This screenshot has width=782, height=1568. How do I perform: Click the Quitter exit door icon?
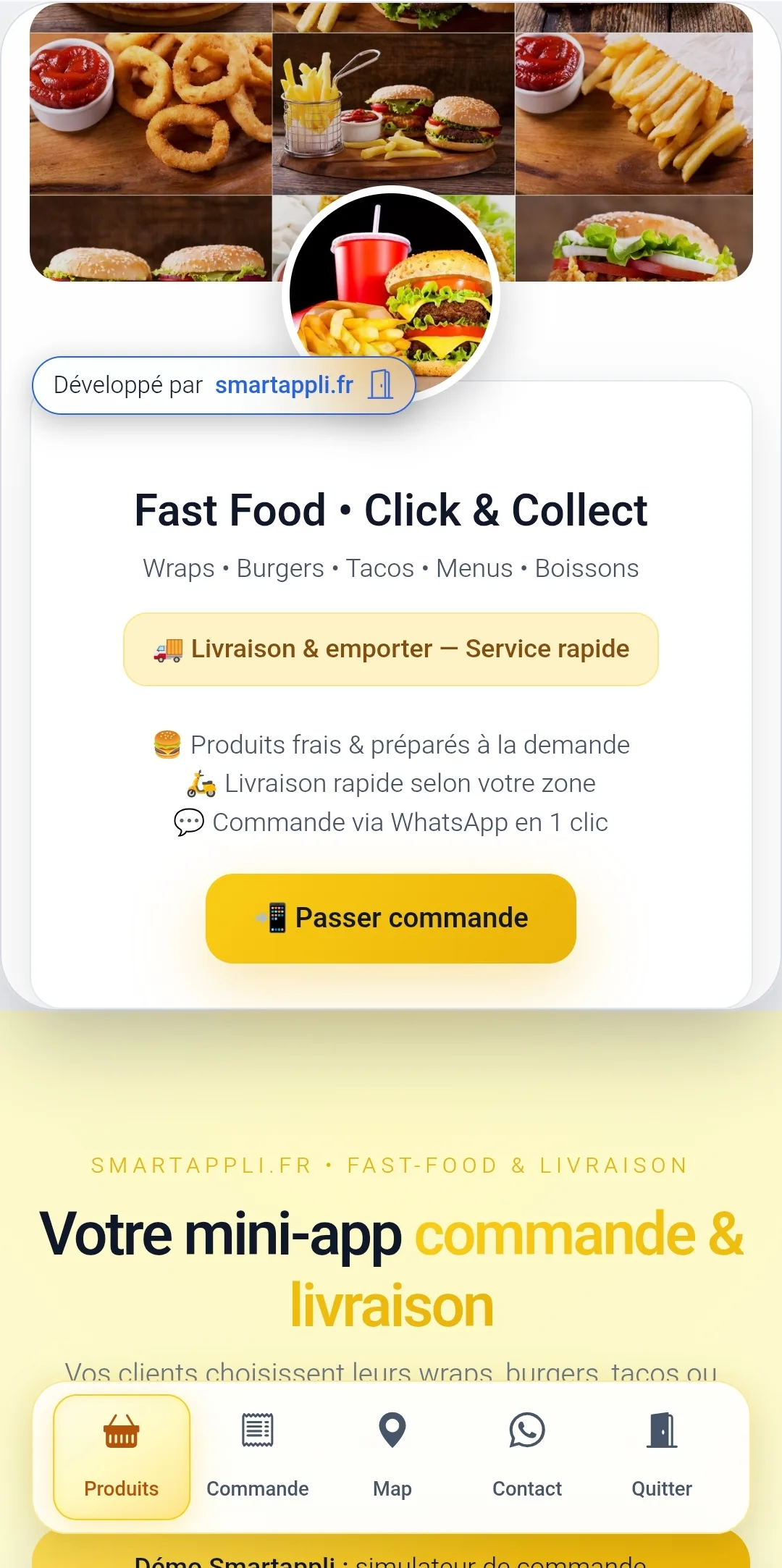point(661,1430)
